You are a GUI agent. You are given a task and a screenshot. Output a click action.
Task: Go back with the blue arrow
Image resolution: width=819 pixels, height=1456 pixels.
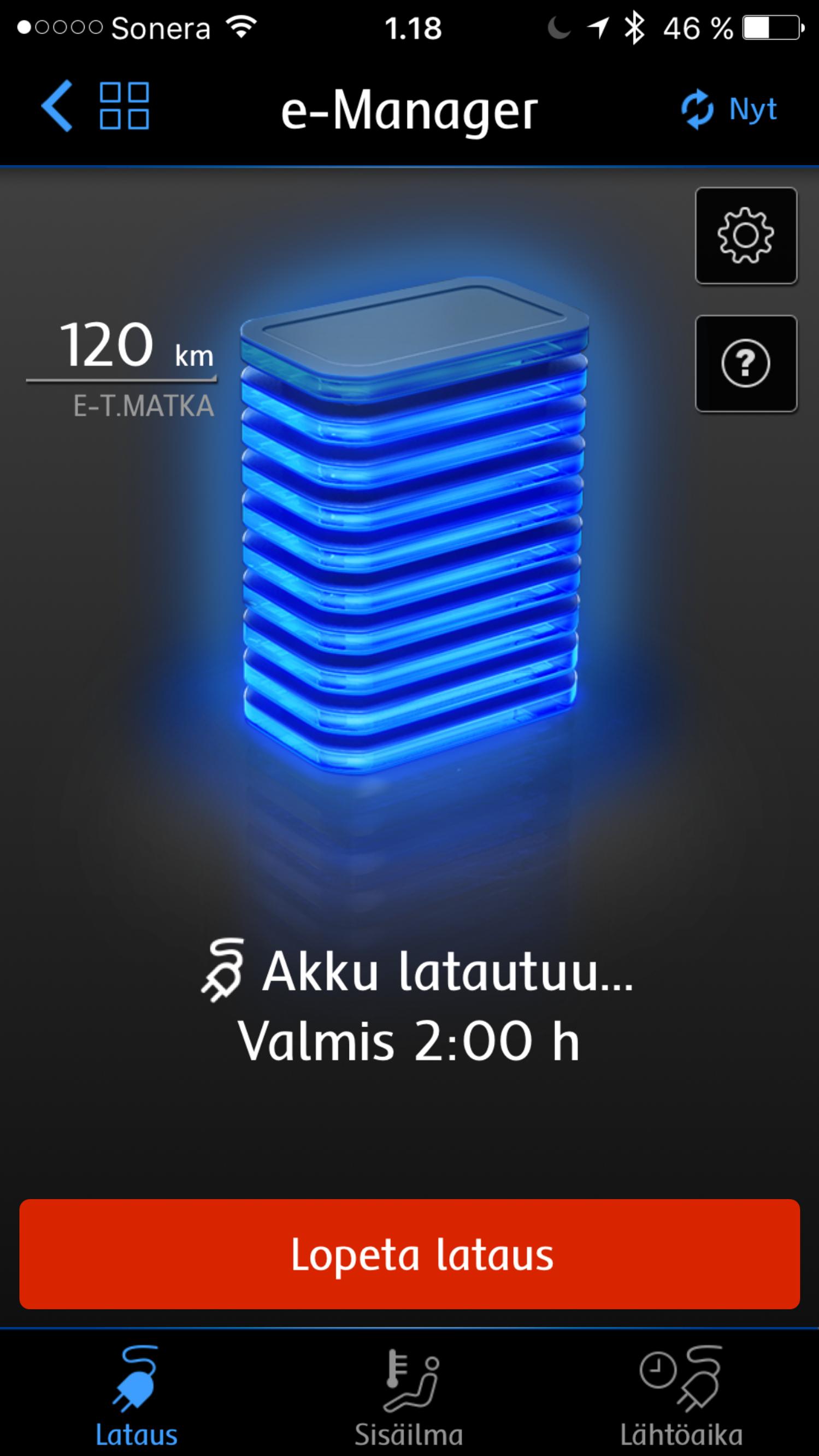pyautogui.click(x=57, y=106)
